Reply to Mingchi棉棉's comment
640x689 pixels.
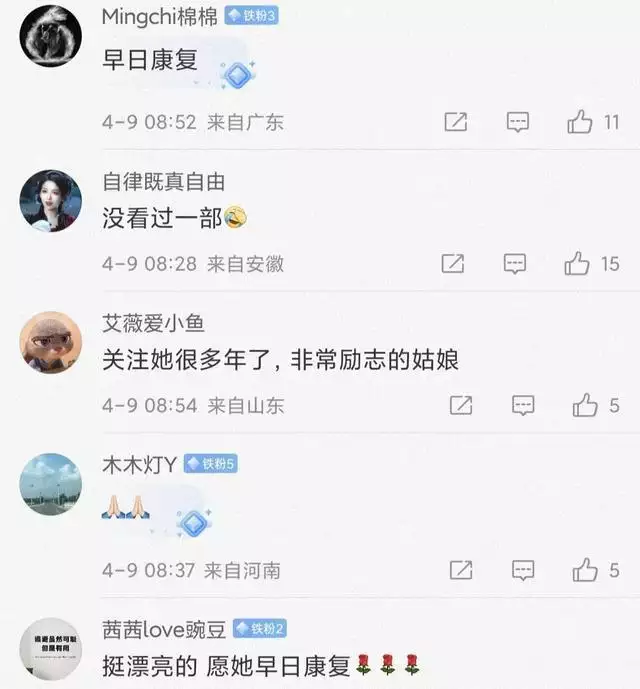(x=517, y=122)
